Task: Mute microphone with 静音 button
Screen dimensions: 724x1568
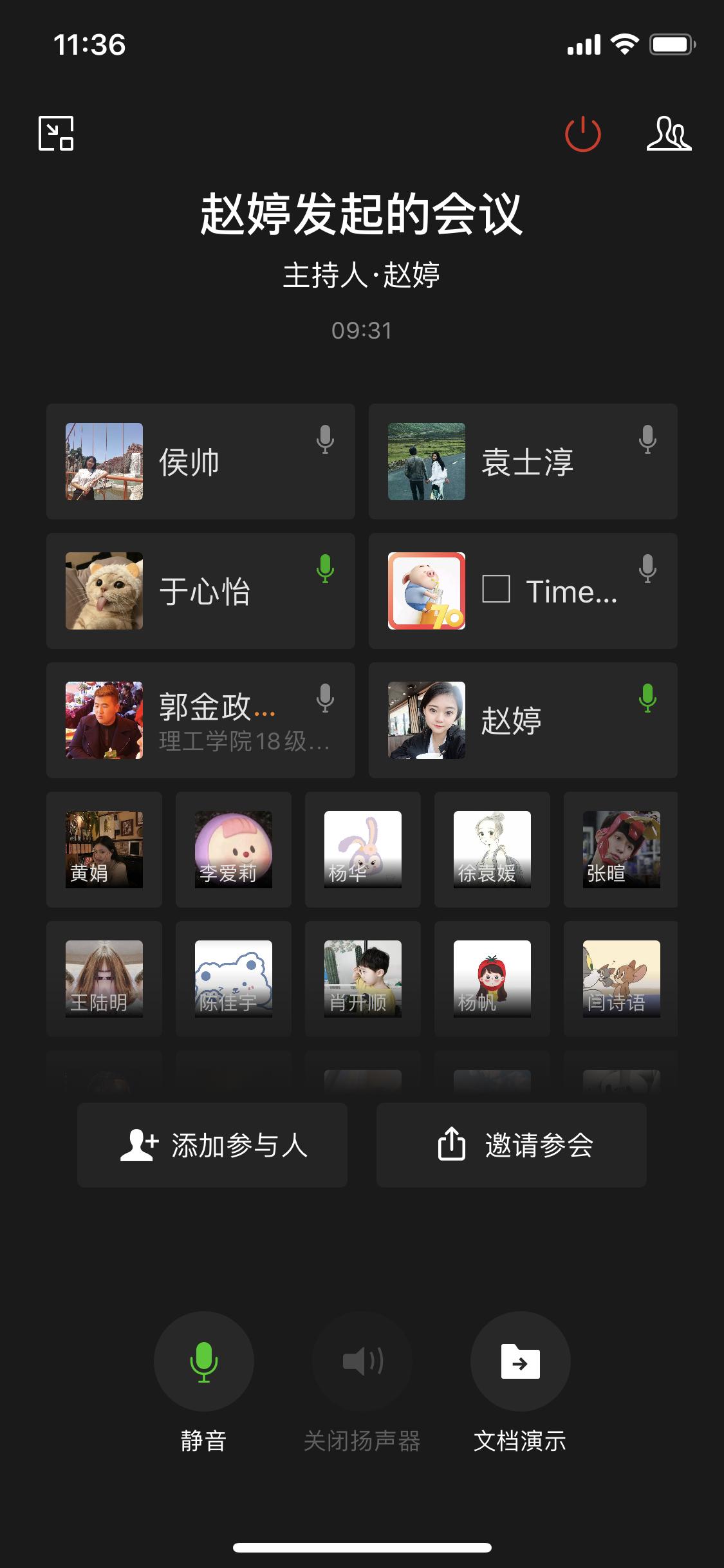Action: point(203,1361)
